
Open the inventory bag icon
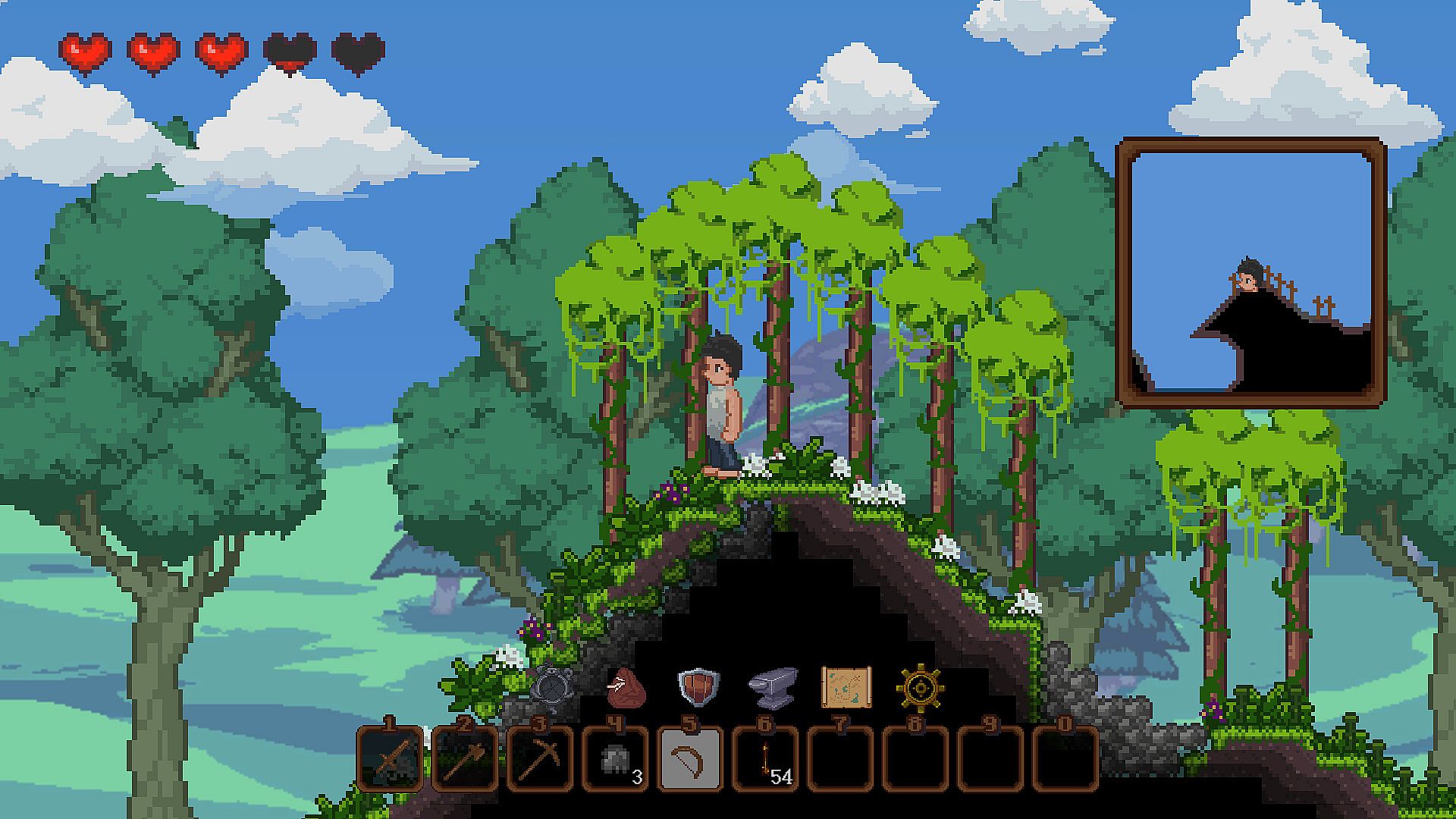(x=626, y=688)
